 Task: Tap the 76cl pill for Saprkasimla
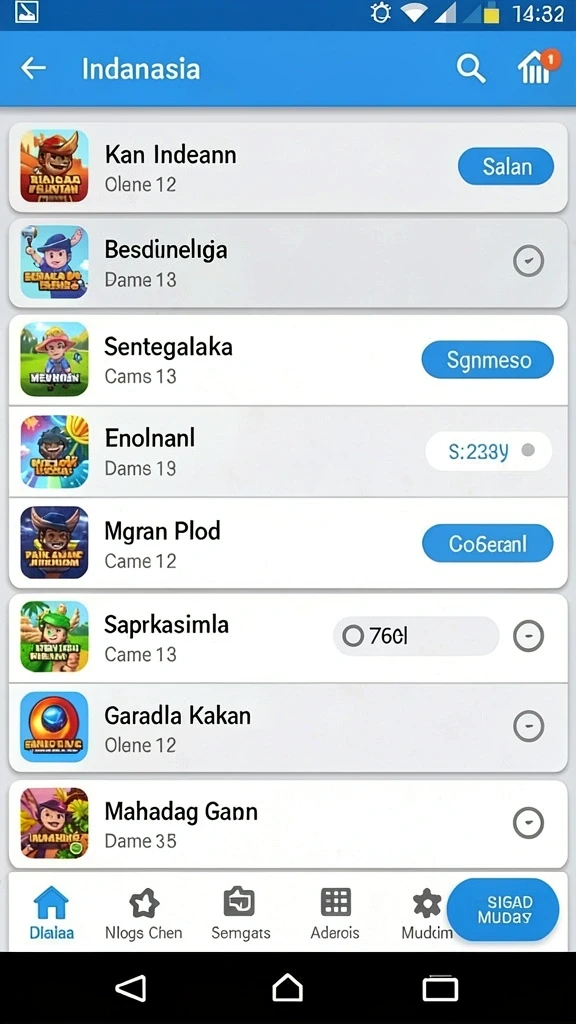click(x=416, y=636)
